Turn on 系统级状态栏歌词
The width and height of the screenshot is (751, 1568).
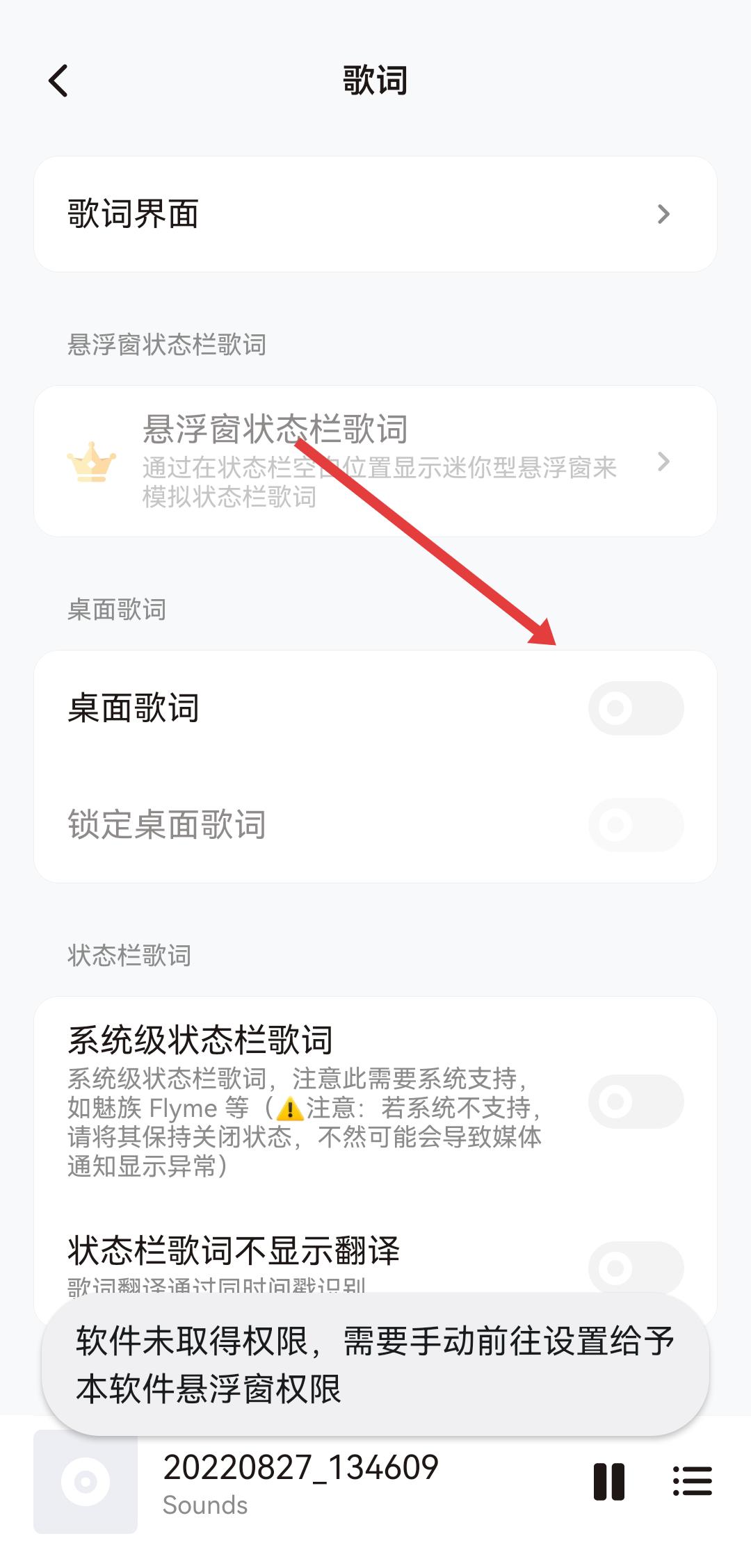pos(636,1102)
